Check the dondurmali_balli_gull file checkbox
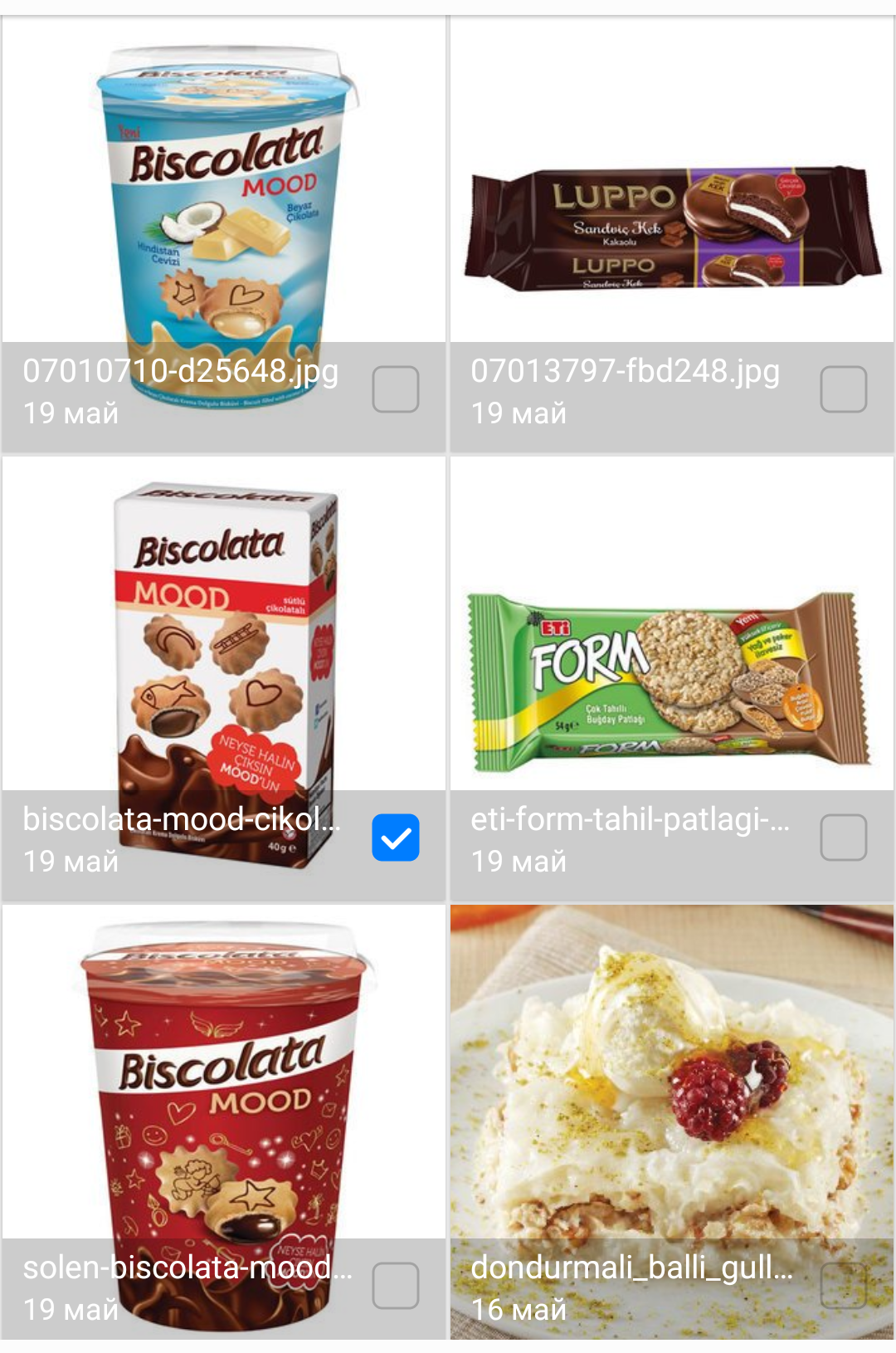Viewport: 896px width, 1353px height. coord(843,1286)
